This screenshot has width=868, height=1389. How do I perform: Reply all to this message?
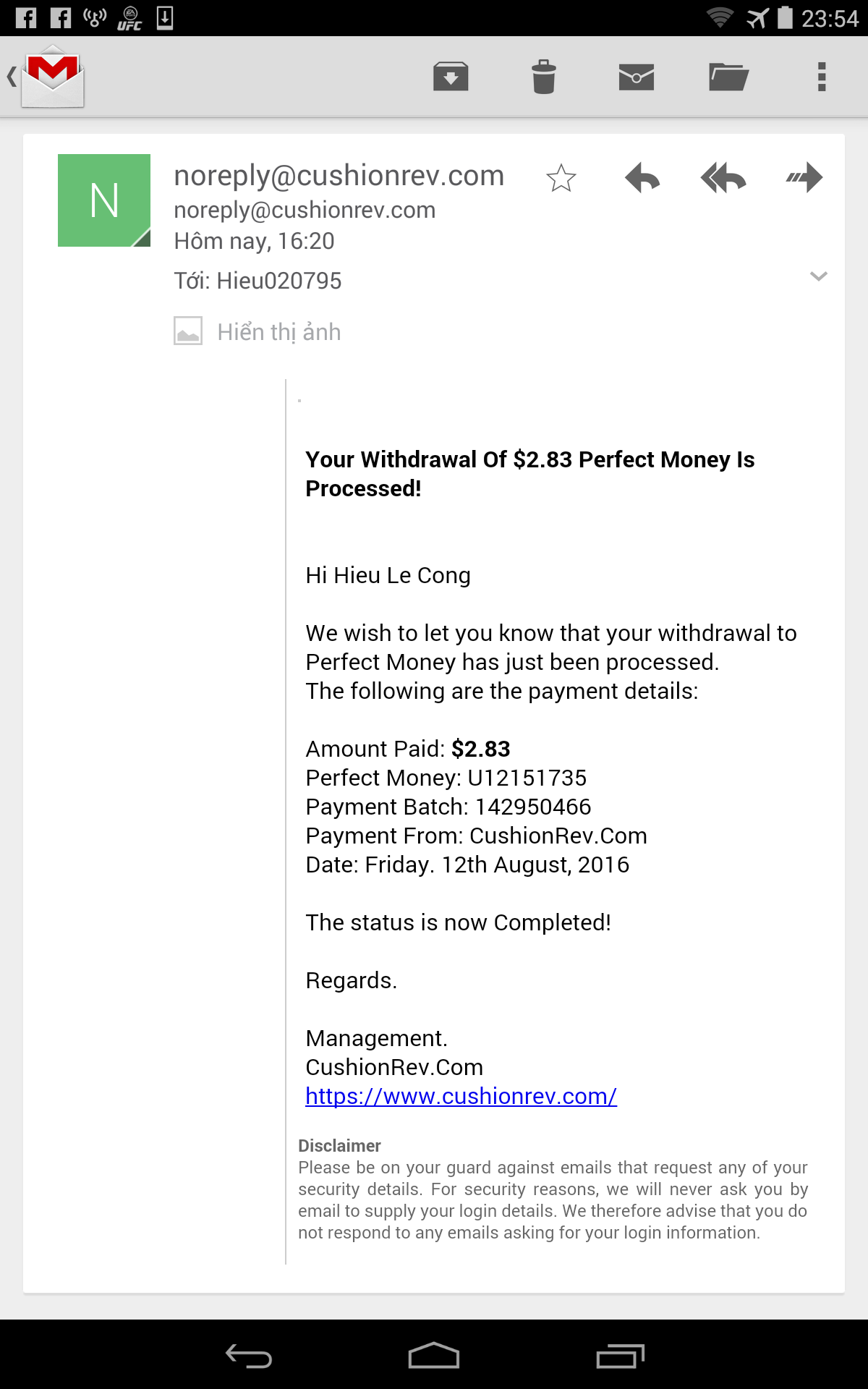[723, 178]
